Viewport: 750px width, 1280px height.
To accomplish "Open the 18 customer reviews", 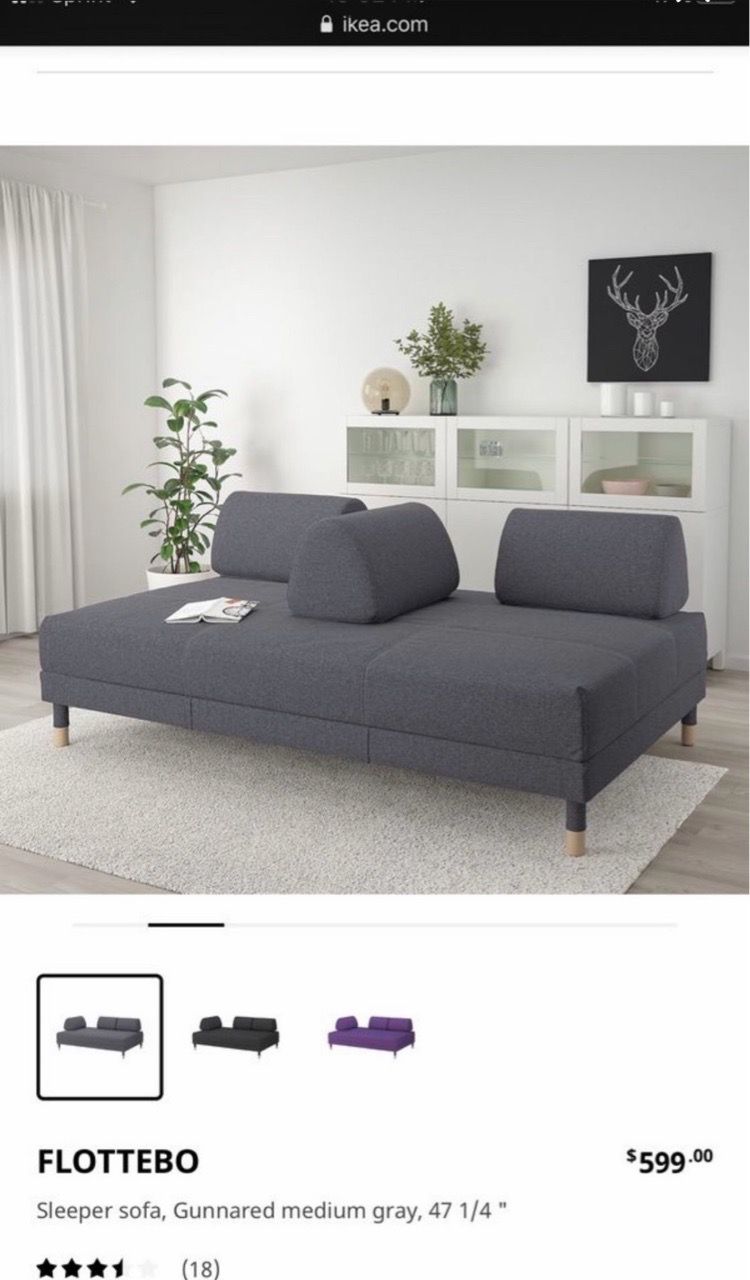I will coord(200,1268).
